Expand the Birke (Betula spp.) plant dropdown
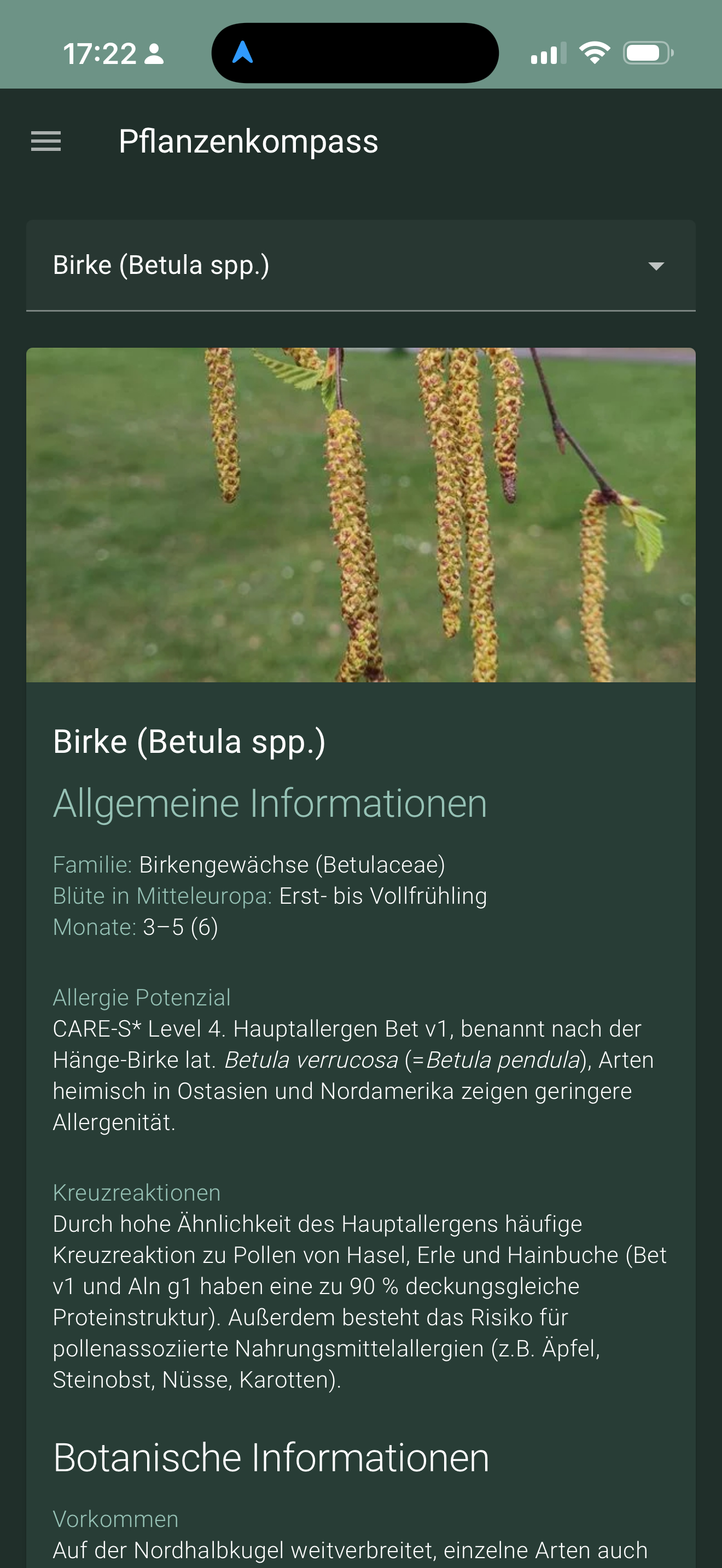Image resolution: width=722 pixels, height=1568 pixels. (x=360, y=265)
